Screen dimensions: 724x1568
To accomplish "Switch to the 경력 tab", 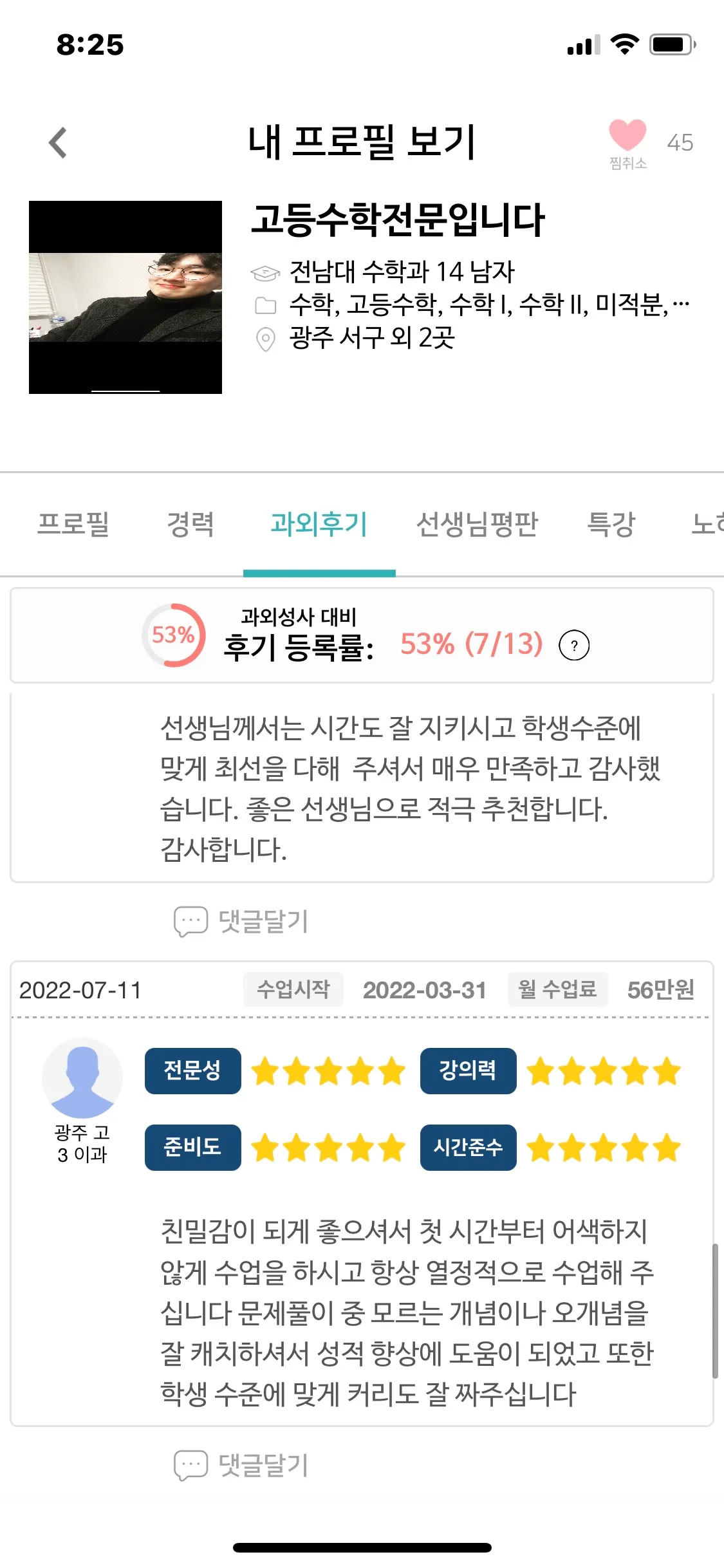I will click(190, 524).
